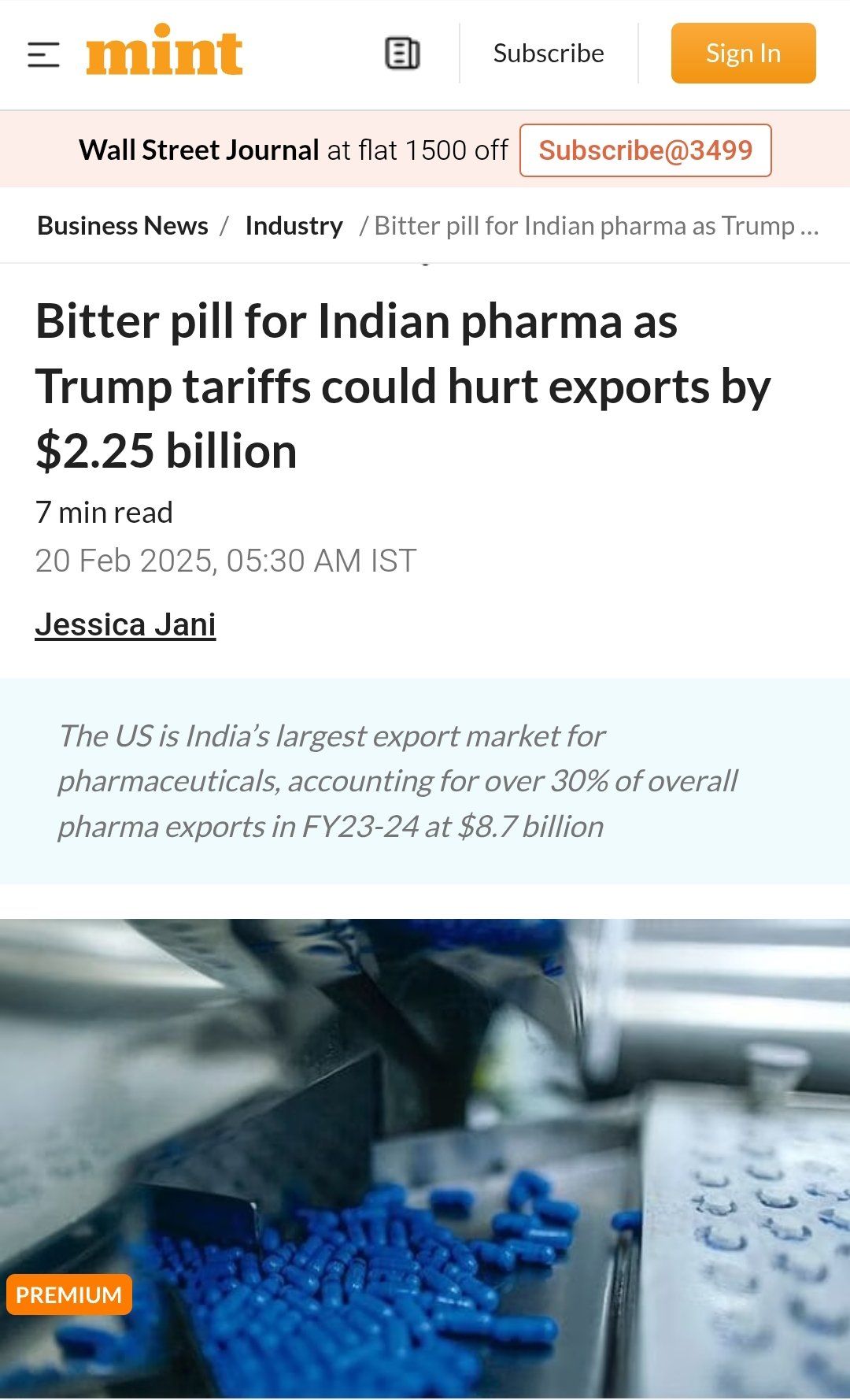Tap the Sign In button
Viewport: 850px width, 1400px height.
click(743, 54)
